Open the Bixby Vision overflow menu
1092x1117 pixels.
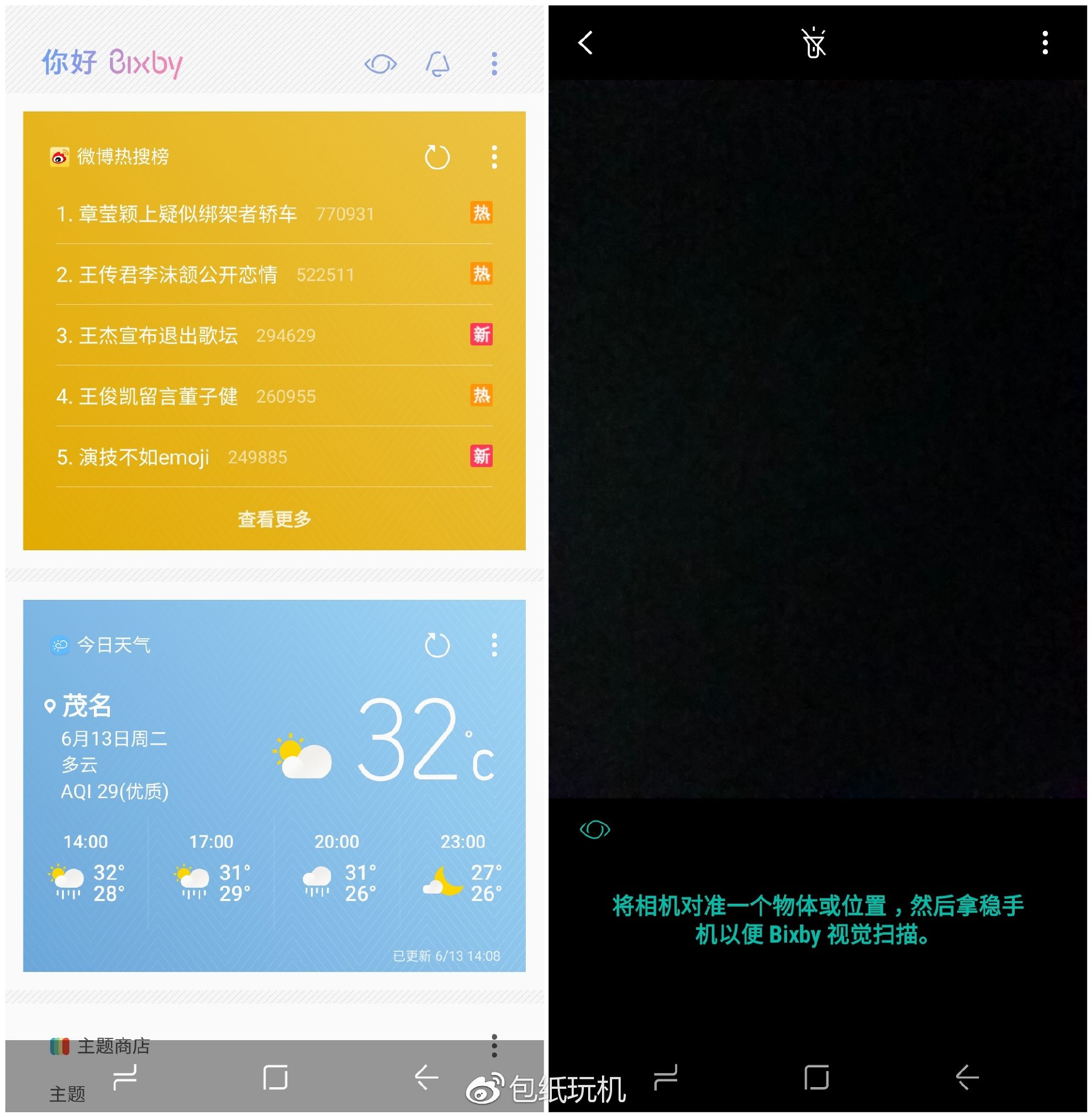1045,43
